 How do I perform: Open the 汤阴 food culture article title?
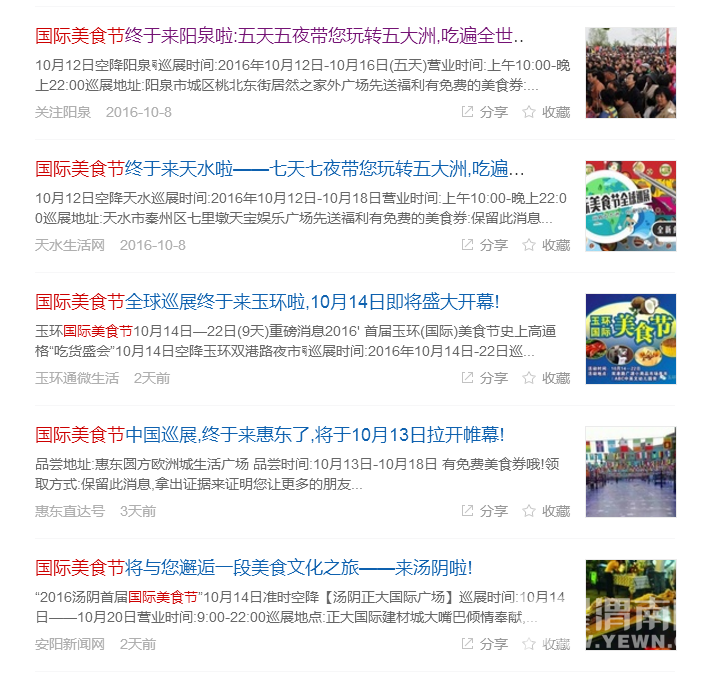[x=254, y=568]
